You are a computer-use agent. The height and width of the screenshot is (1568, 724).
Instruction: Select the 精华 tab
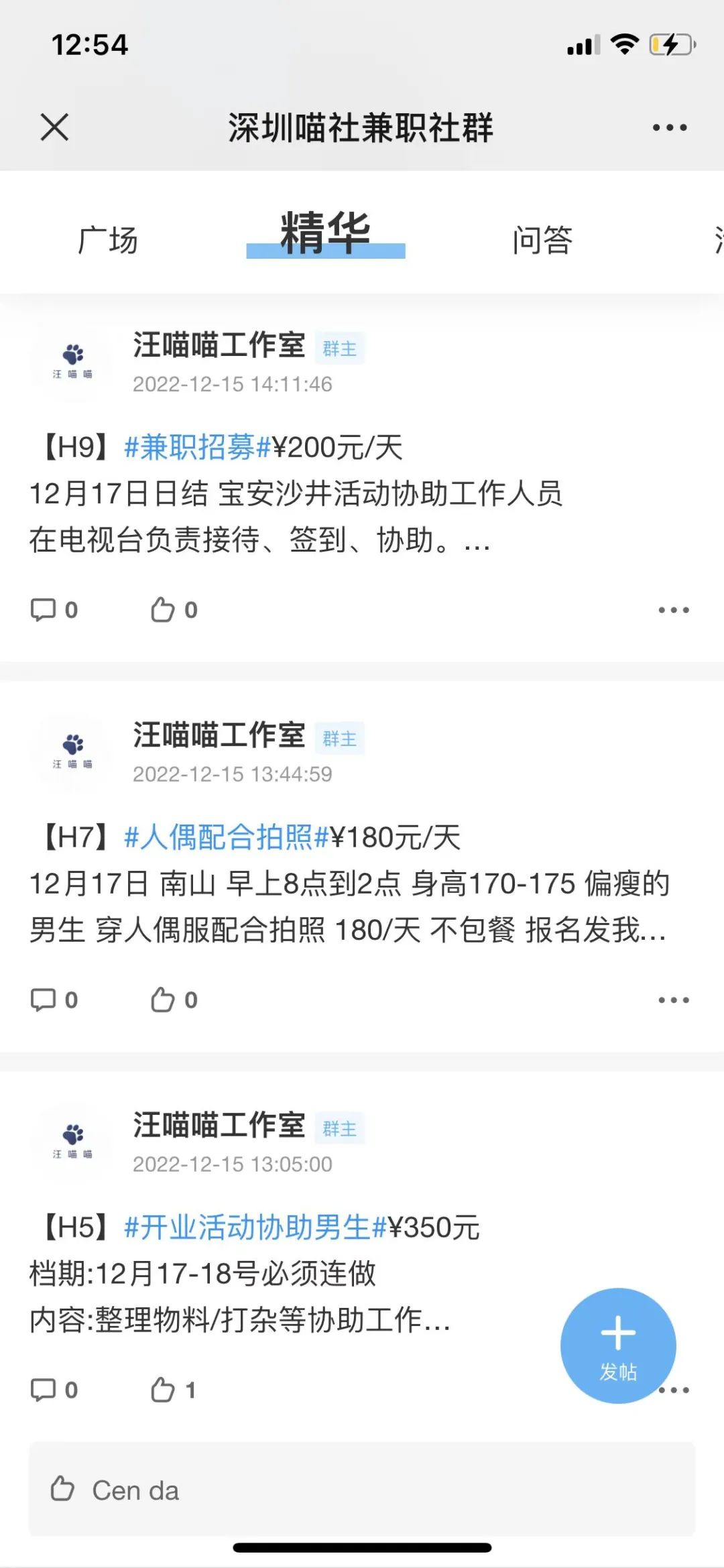(326, 233)
